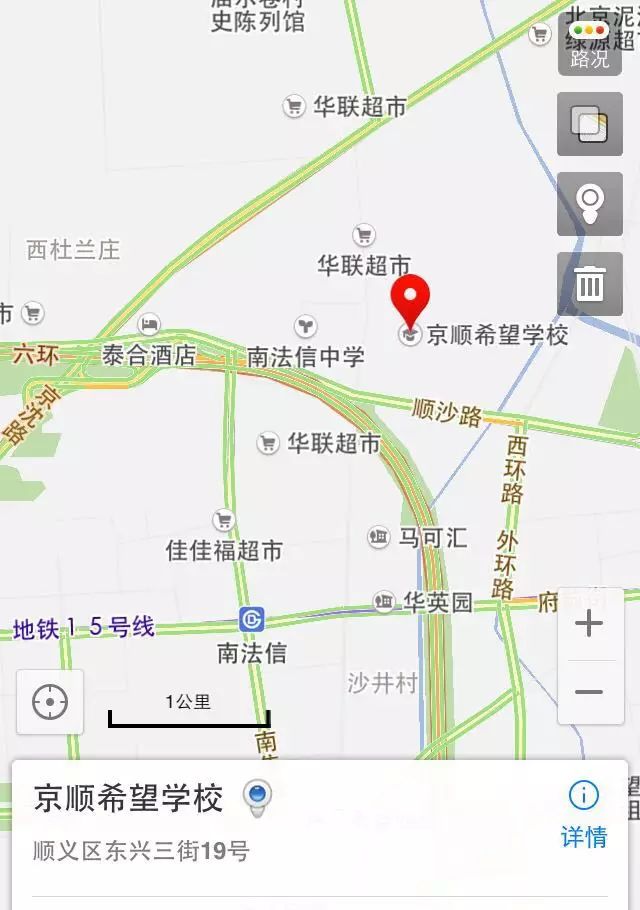Toggle the 路况 traffic layer
This screenshot has width=640, height=910.
coord(589,44)
